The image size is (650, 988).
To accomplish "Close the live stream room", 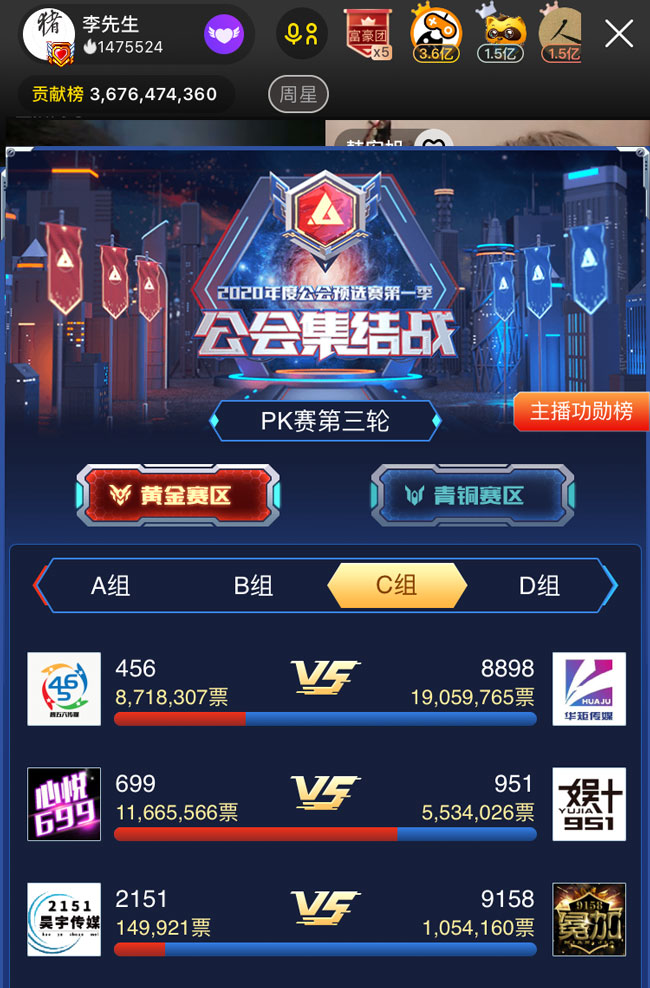I will tap(619, 34).
